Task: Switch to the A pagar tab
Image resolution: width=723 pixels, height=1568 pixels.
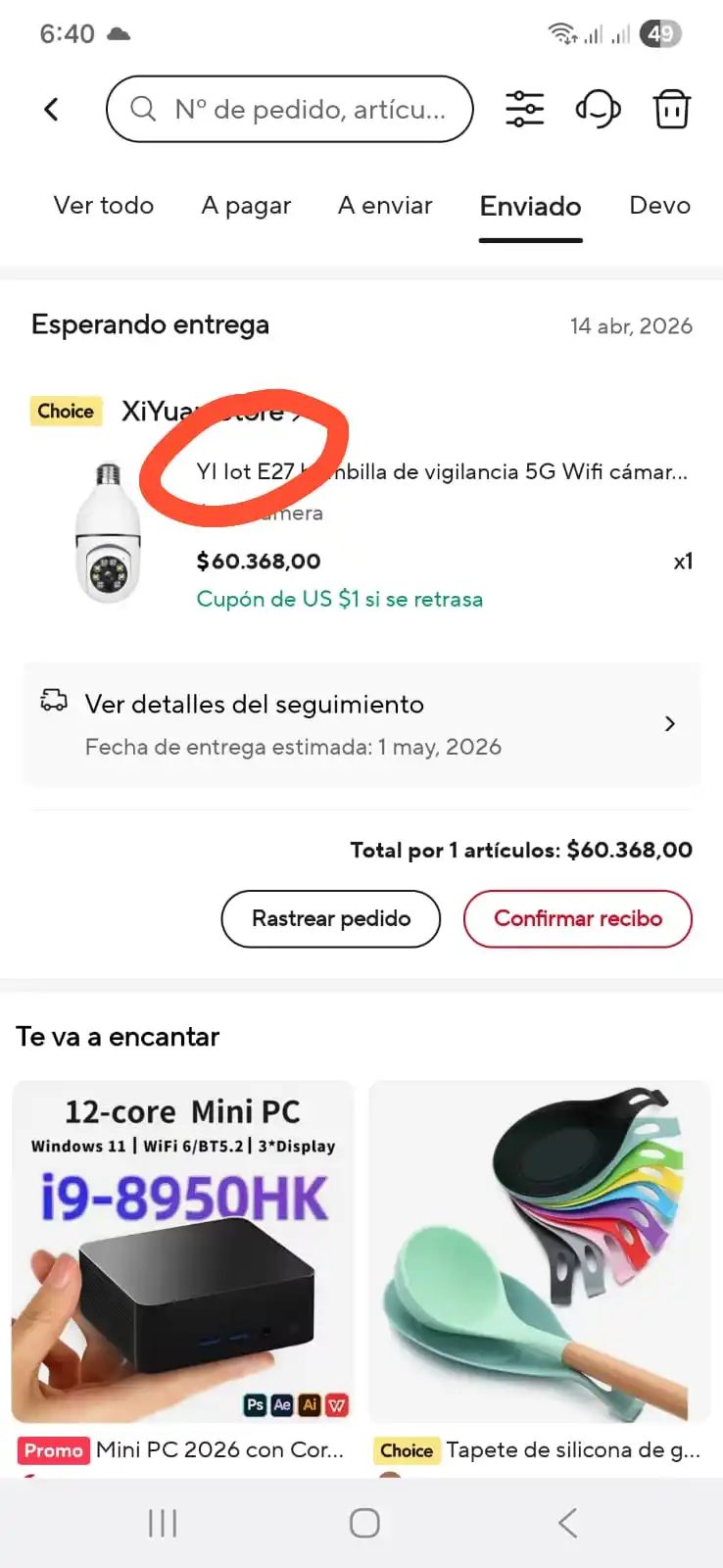Action: (x=246, y=206)
